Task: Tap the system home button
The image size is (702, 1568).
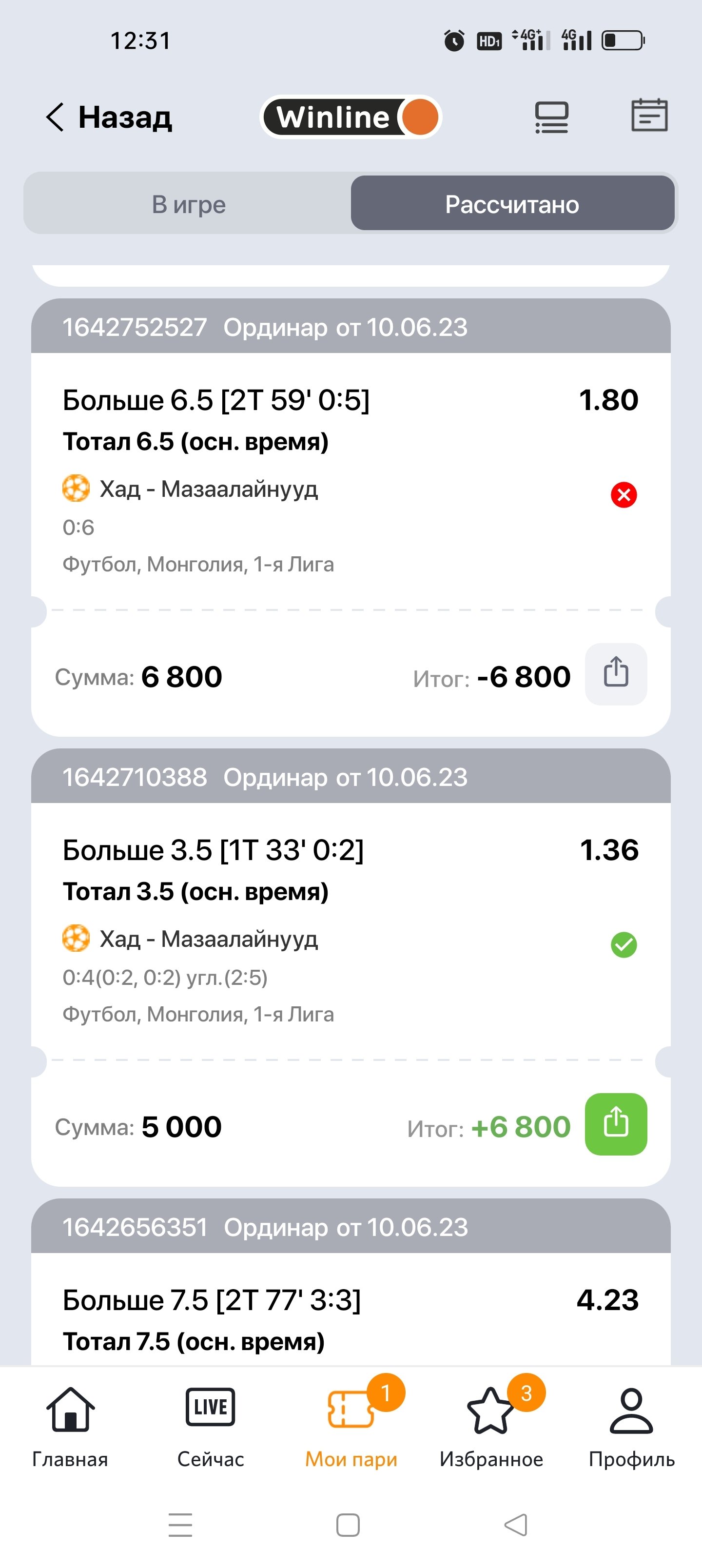Action: (x=348, y=1525)
